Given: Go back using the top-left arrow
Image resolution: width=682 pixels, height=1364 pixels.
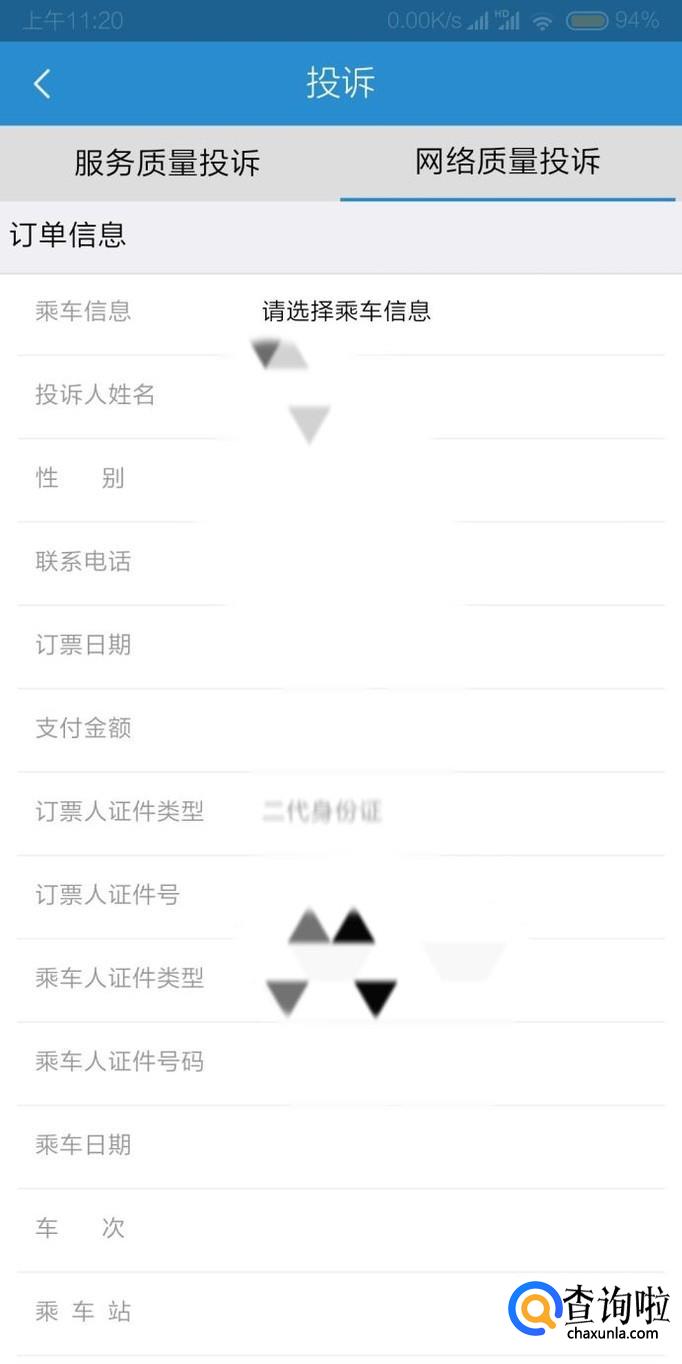Looking at the screenshot, I should [42, 84].
